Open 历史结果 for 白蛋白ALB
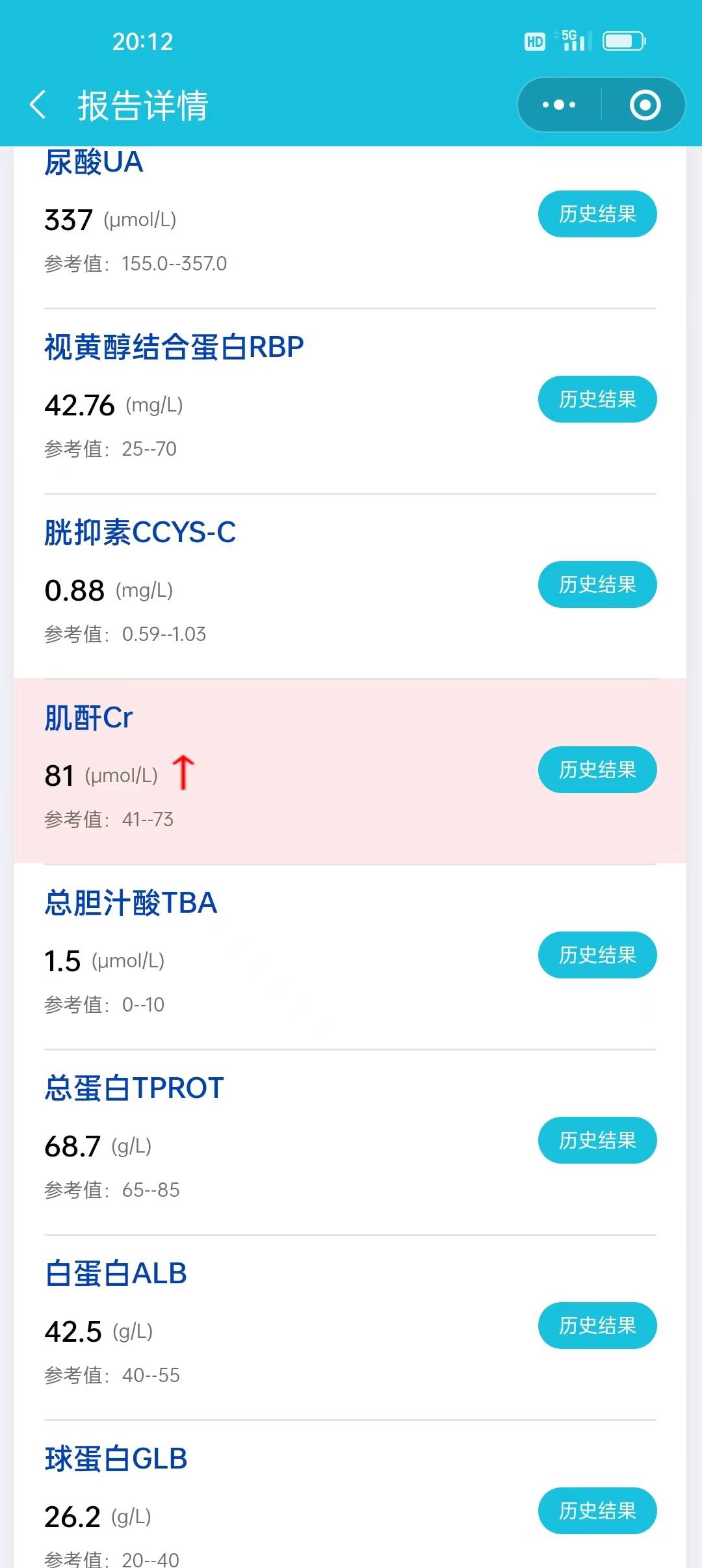 click(x=597, y=1326)
